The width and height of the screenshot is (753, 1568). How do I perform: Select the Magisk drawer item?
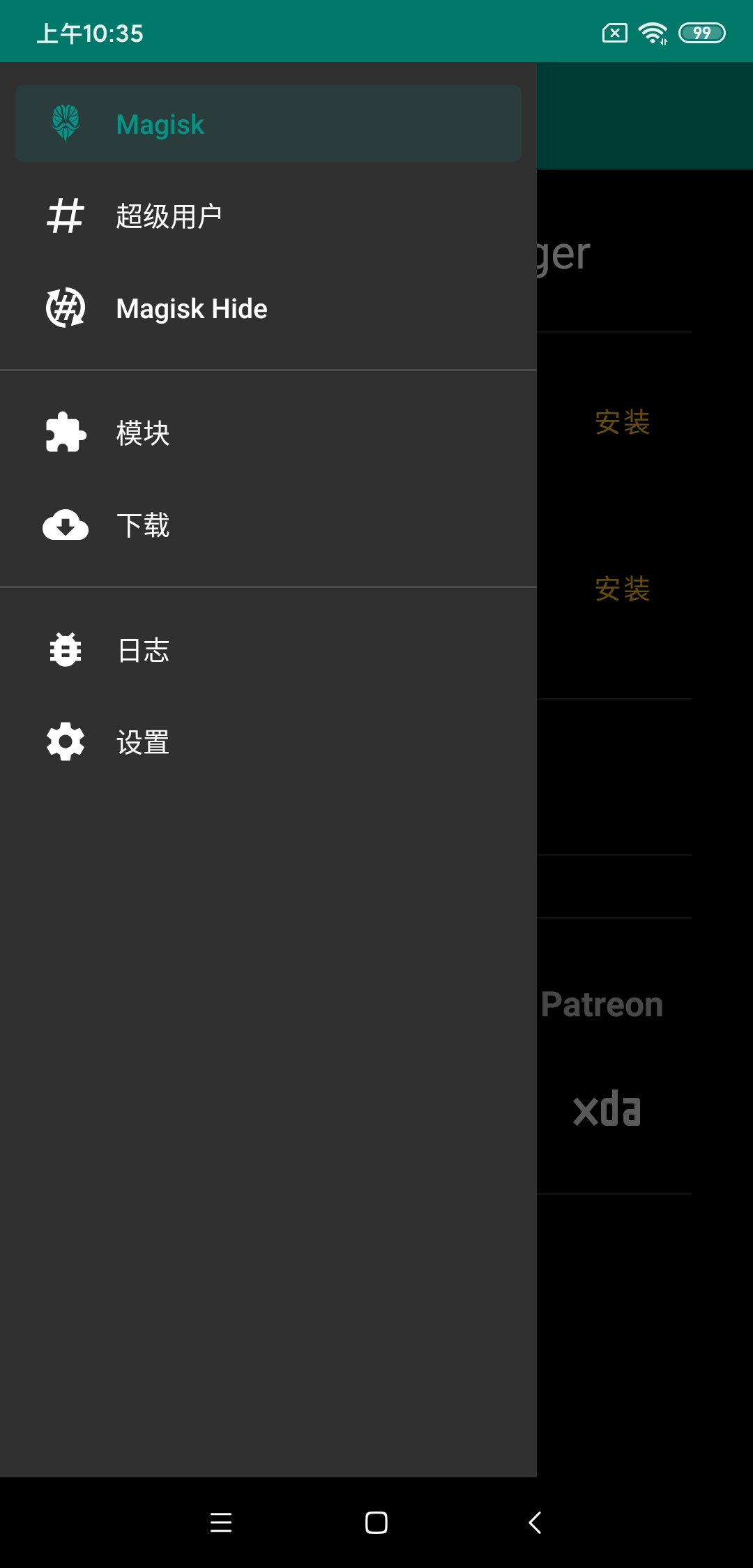tap(268, 124)
